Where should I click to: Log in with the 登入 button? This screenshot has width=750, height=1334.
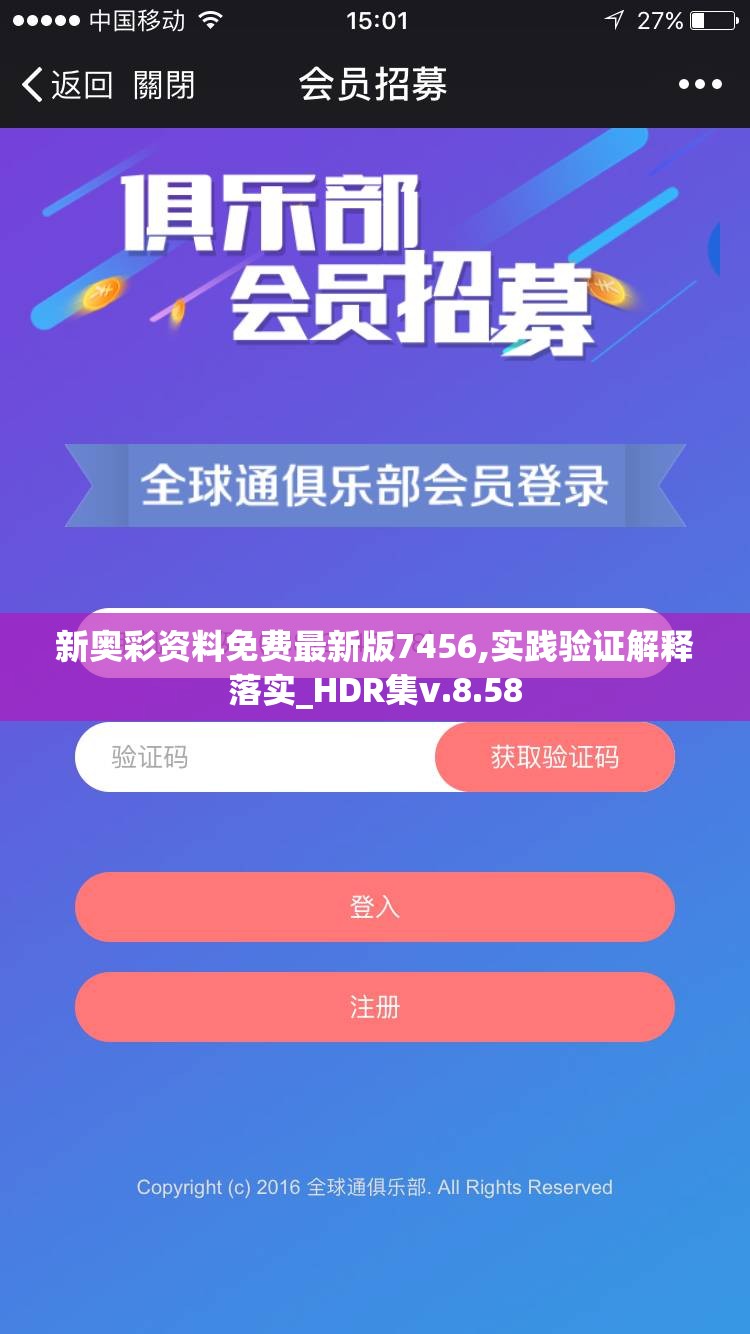pos(375,907)
